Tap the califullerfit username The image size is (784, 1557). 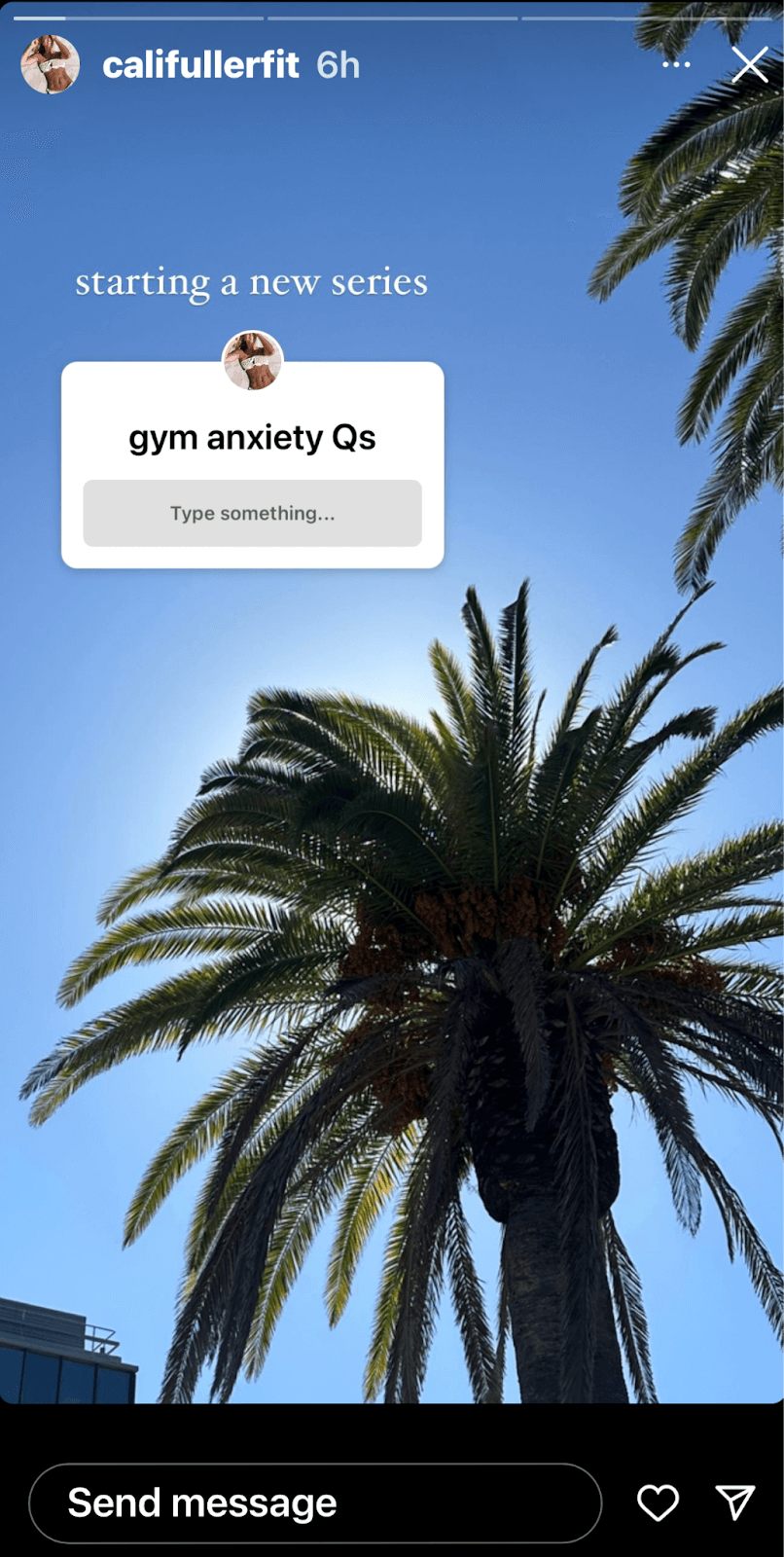[201, 65]
